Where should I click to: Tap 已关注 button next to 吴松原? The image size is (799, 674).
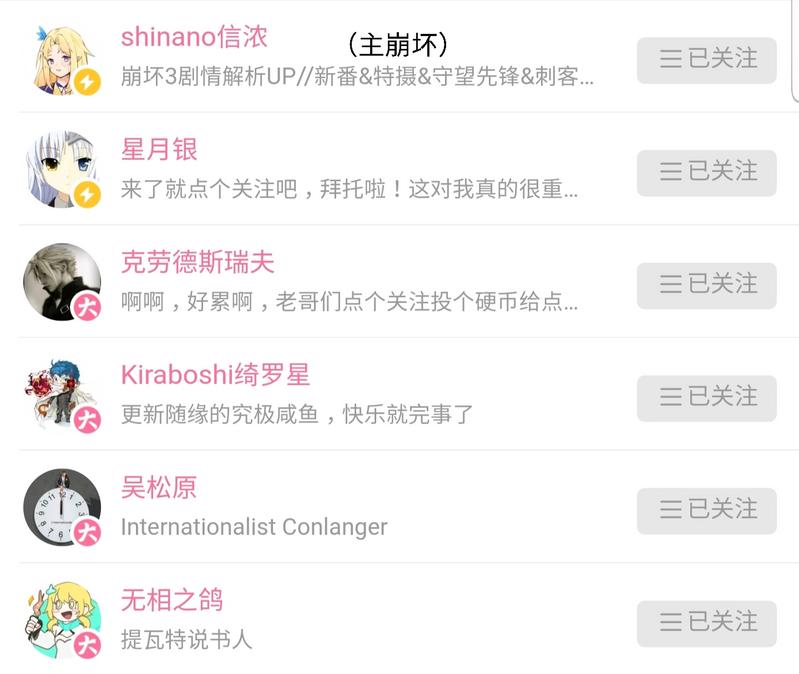[706, 510]
